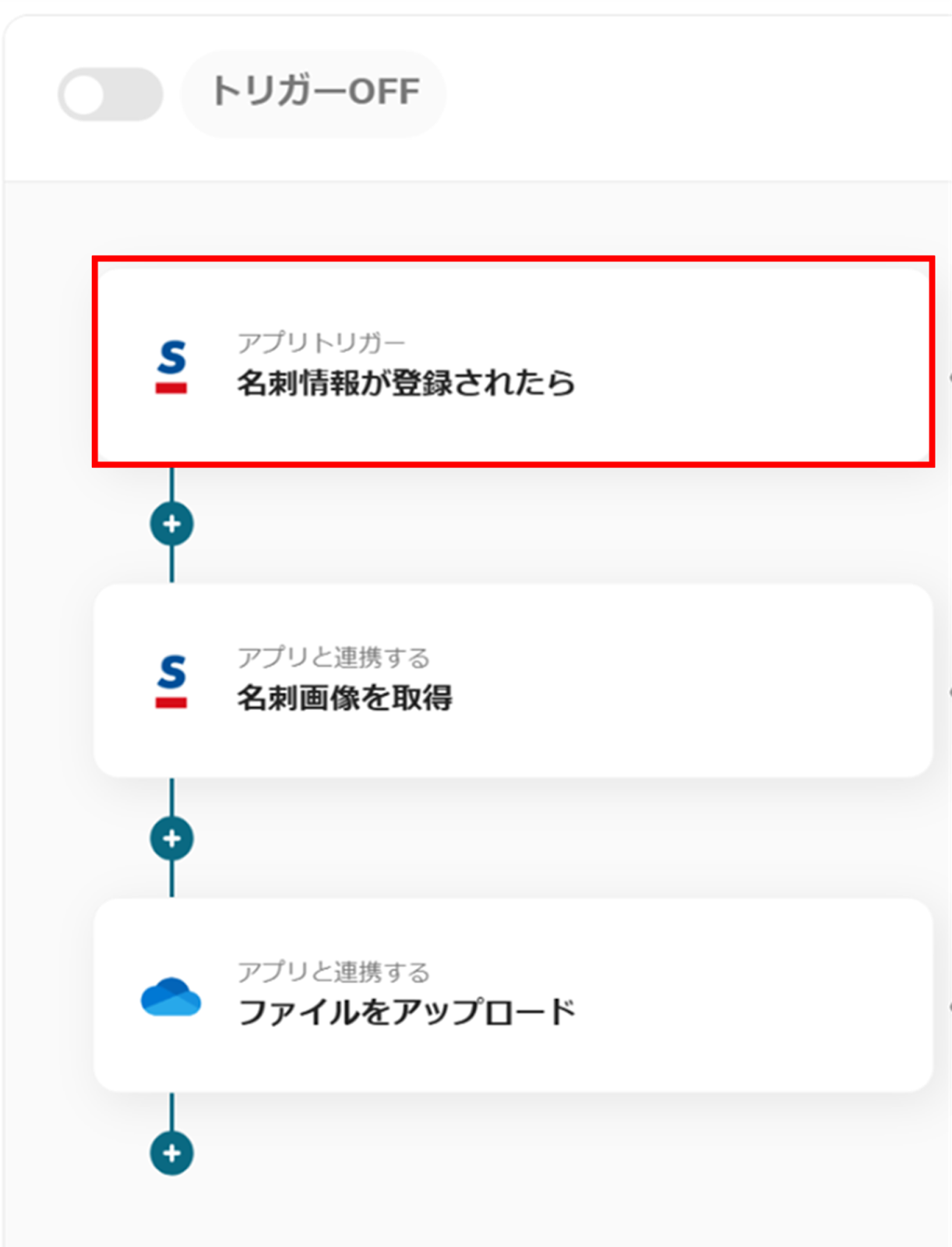Open the 名刺情報が登録されたら trigger card
Viewport: 952px width, 1247px height.
(x=513, y=363)
